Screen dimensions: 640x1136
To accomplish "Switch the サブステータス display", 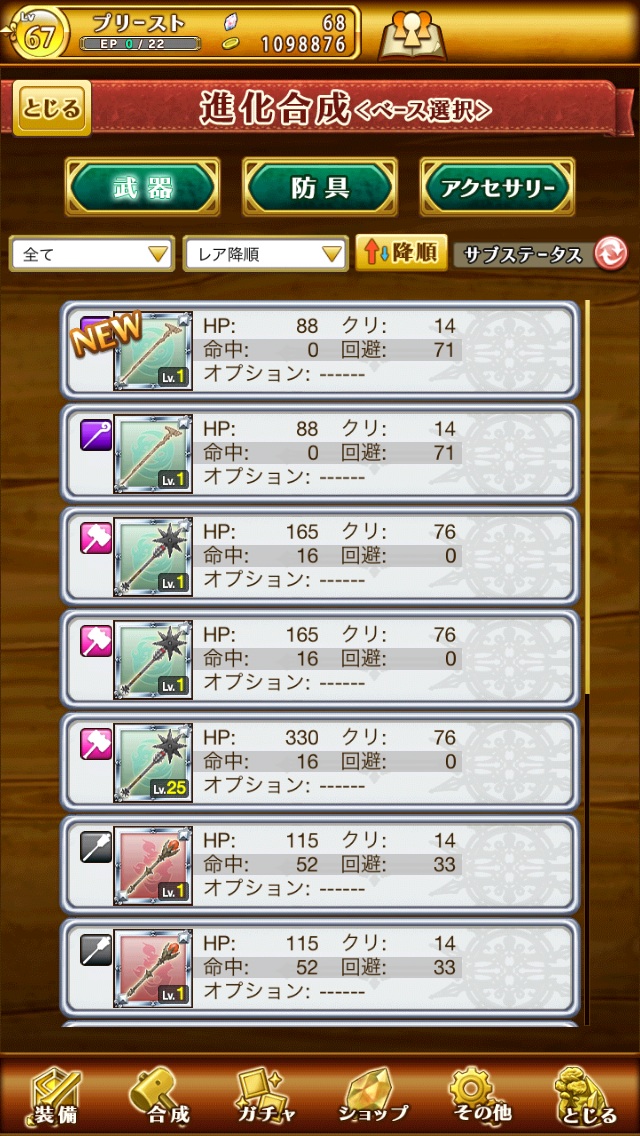I will click(541, 254).
